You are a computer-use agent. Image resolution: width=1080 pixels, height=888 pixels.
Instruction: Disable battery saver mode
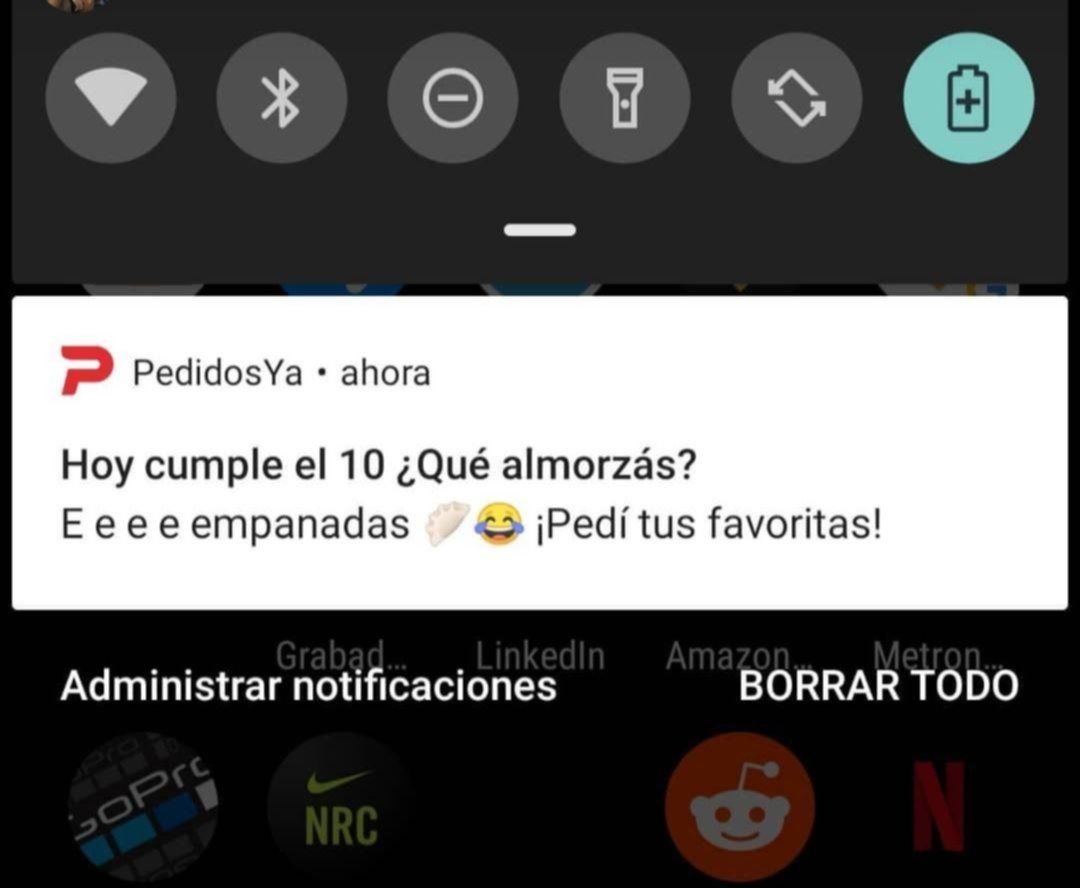(x=968, y=98)
